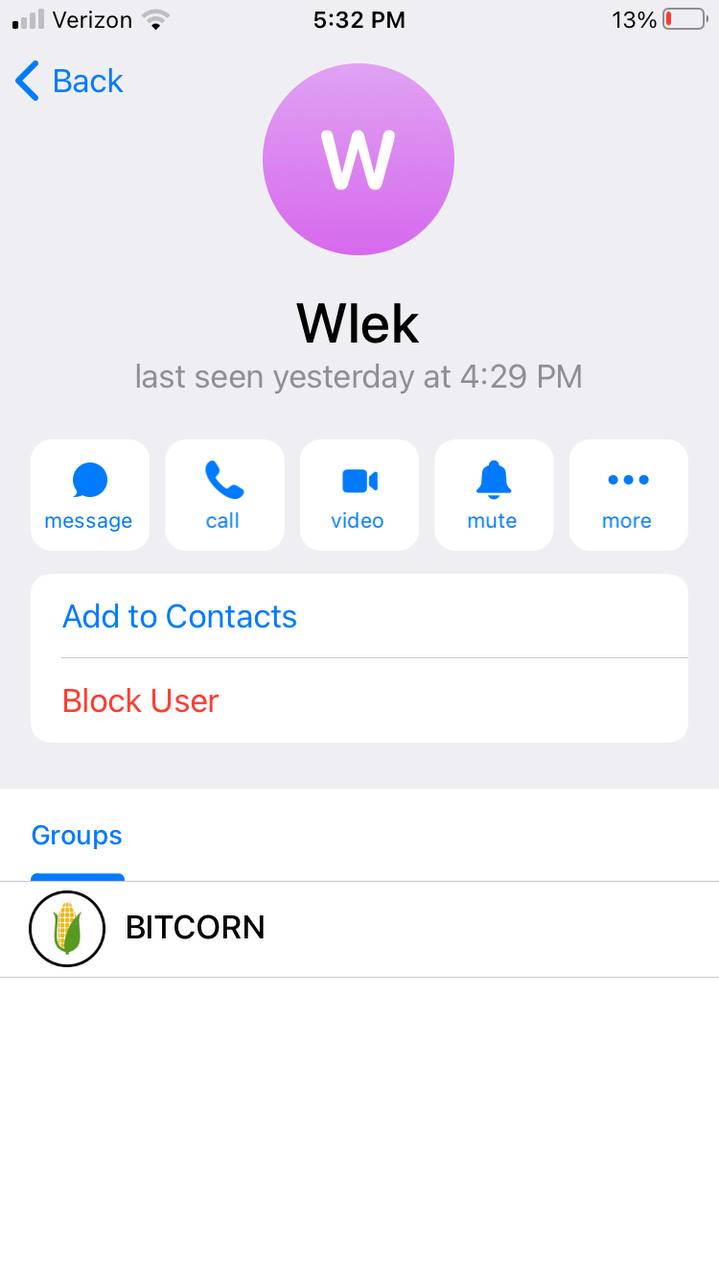Start a voice call with Wlek
Viewport: 719px width, 1280px height.
point(224,495)
